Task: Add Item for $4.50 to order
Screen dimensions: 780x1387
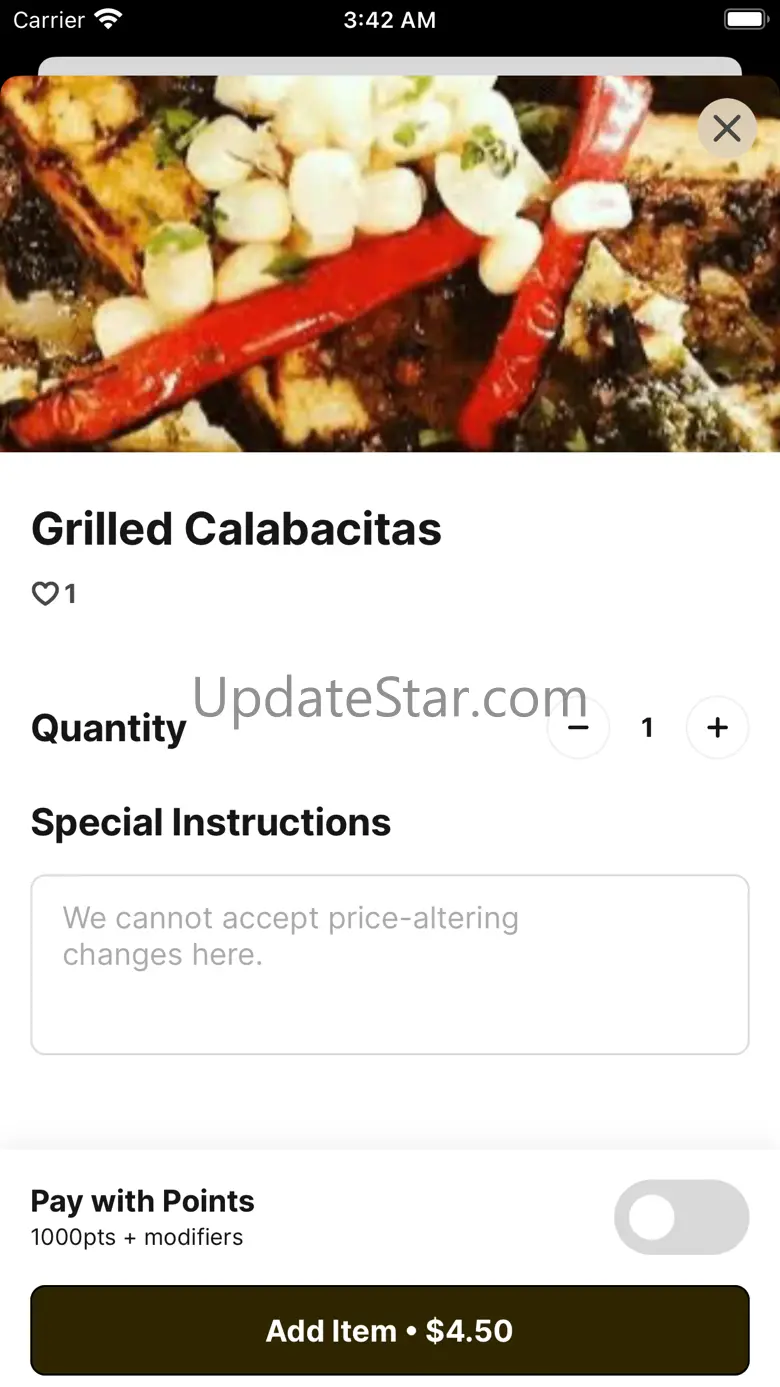Action: point(390,1330)
